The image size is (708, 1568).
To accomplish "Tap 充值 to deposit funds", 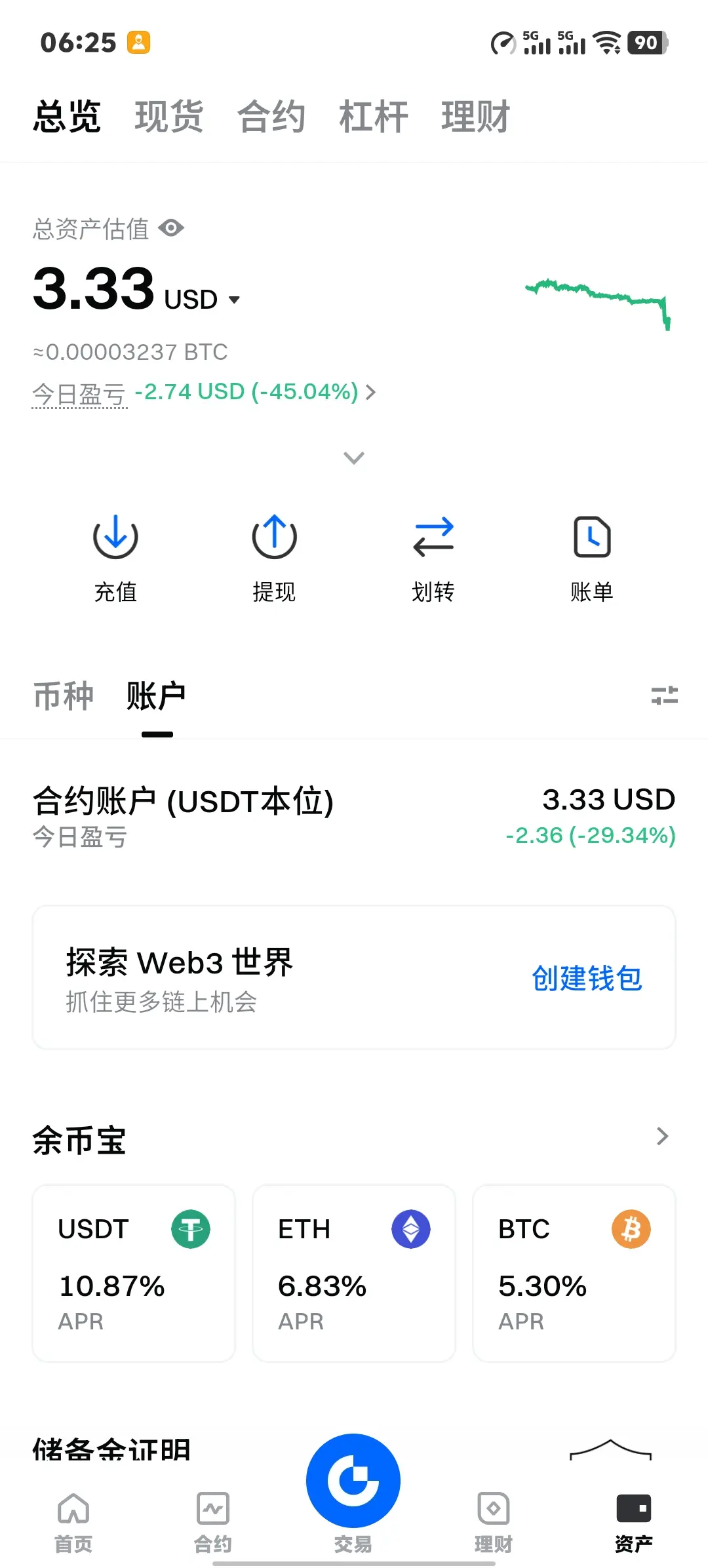I will pyautogui.click(x=115, y=557).
